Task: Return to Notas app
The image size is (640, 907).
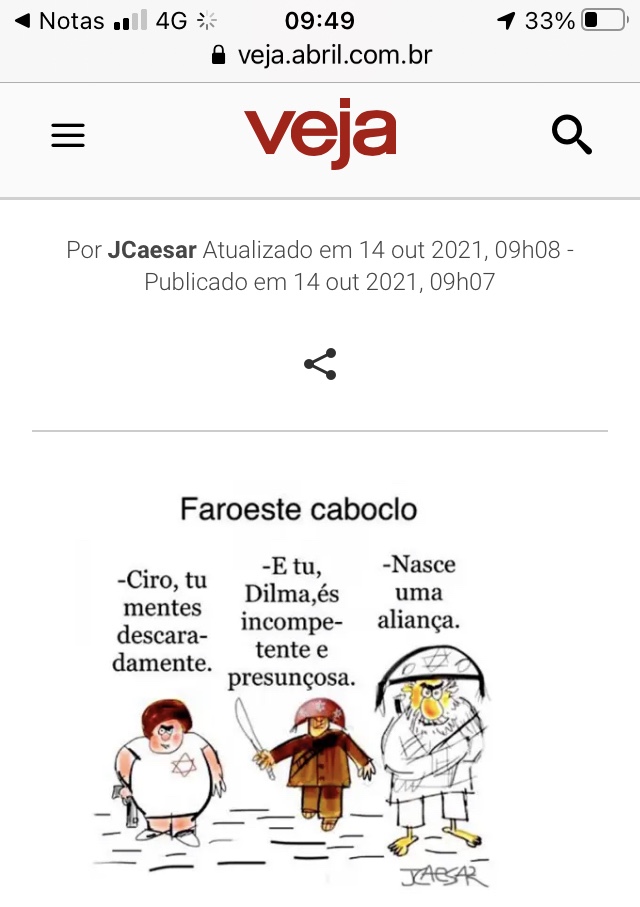Action: (58, 20)
